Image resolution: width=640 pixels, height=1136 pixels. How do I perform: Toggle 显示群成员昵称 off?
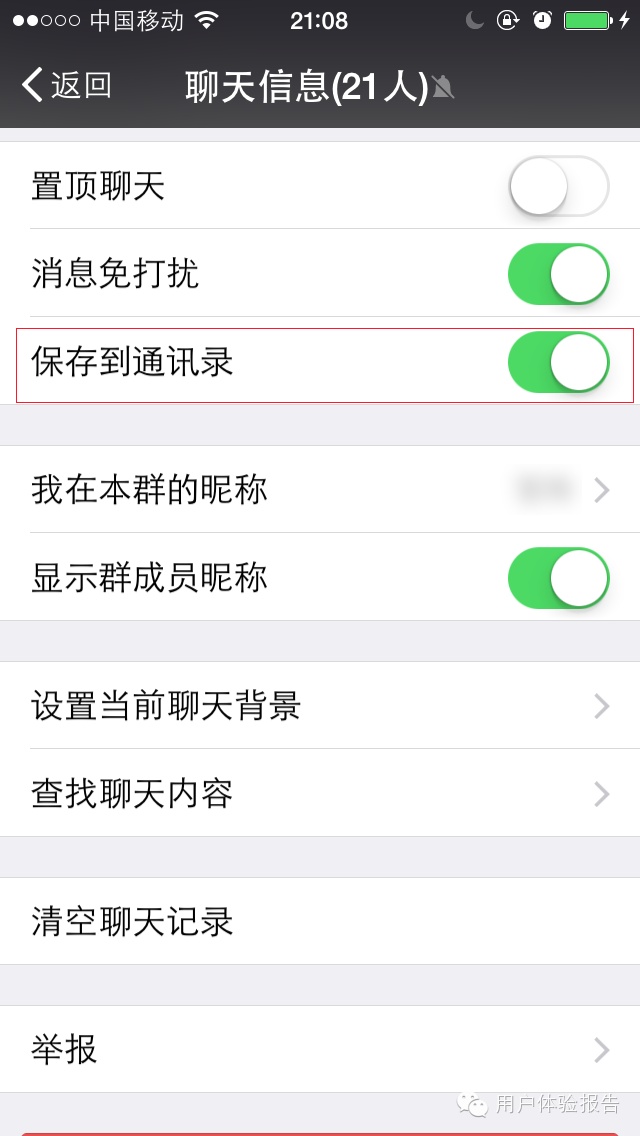(x=559, y=577)
